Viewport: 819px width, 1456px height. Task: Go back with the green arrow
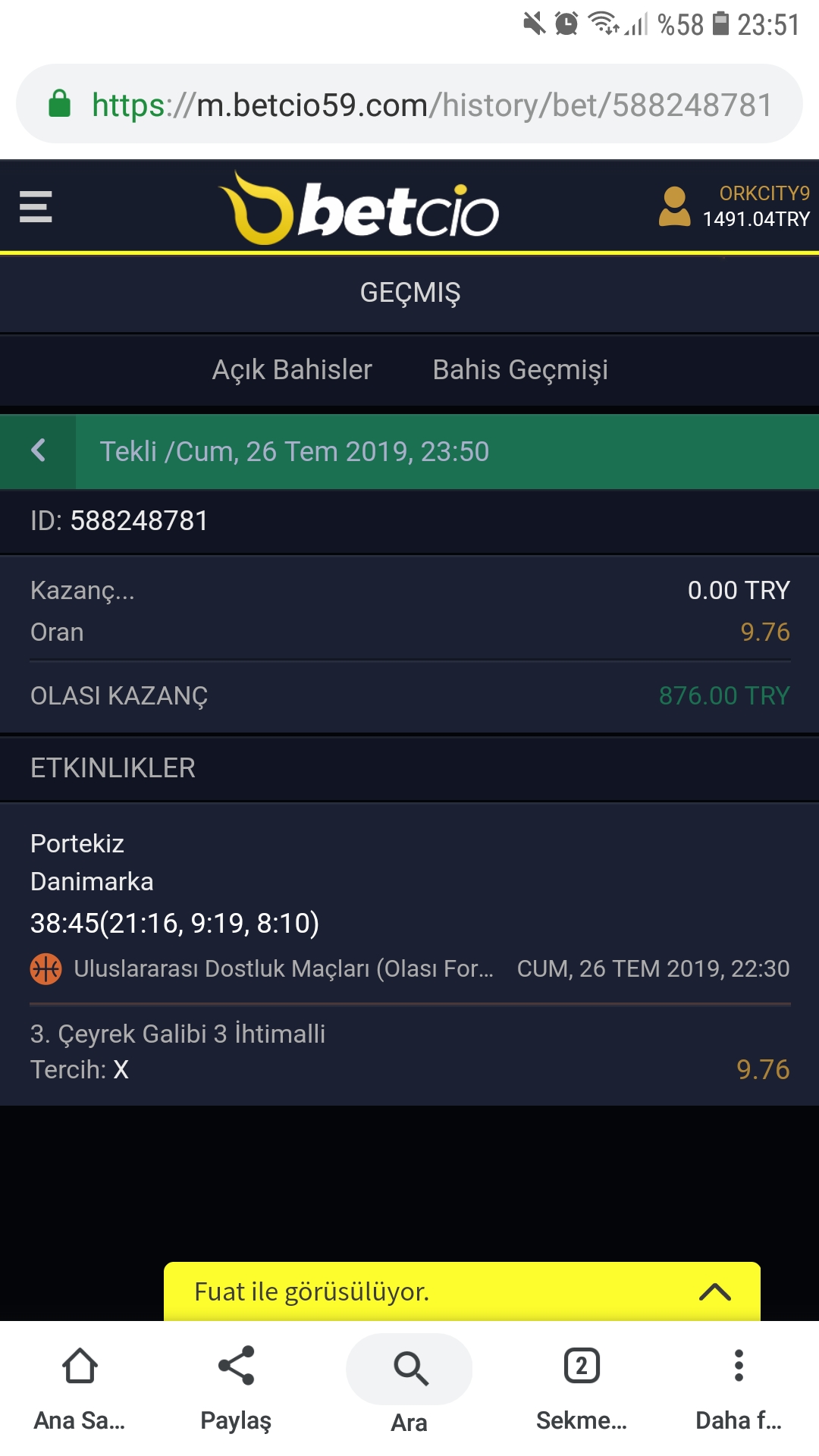38,451
